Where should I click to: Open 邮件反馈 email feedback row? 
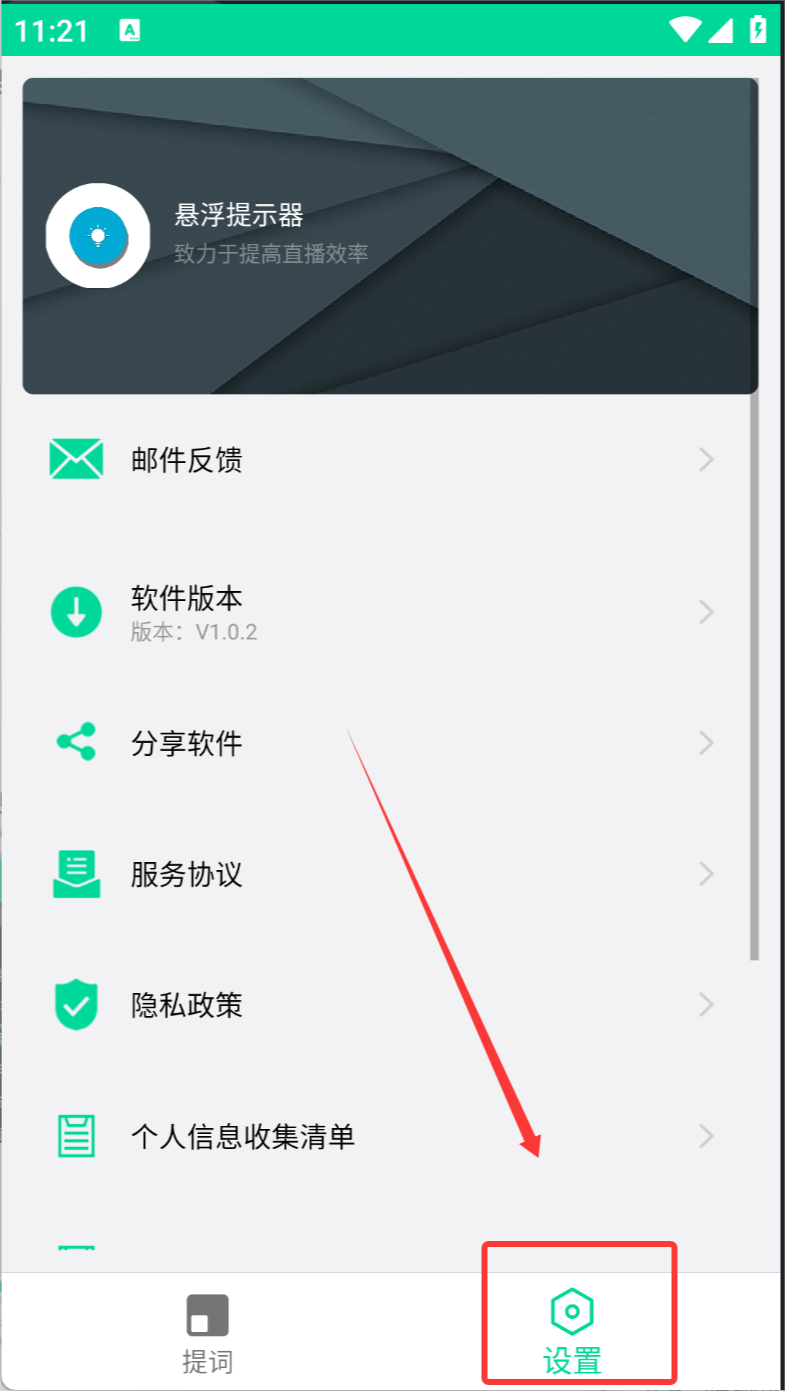385,460
